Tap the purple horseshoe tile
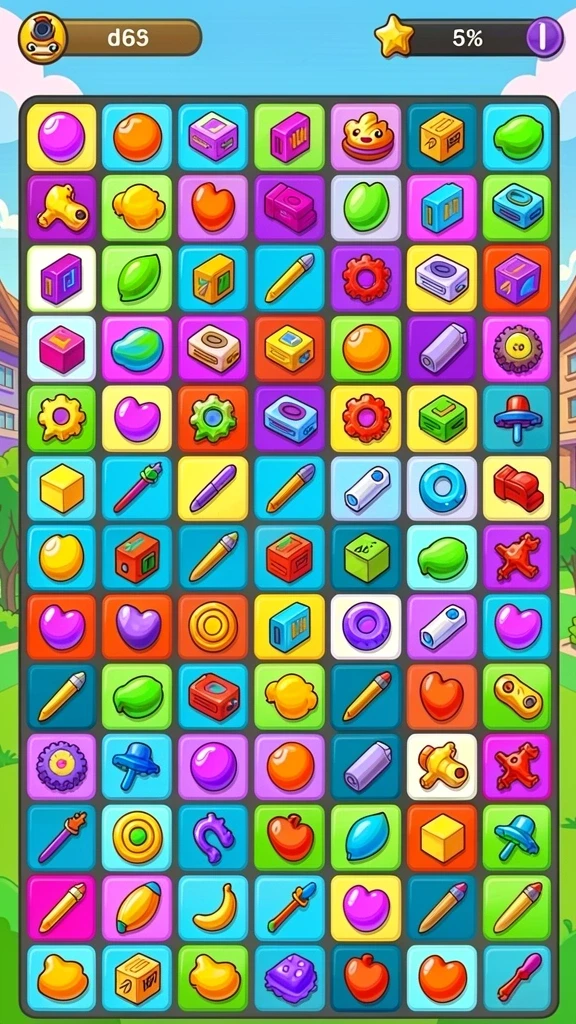576x1024 pixels. [x=214, y=839]
